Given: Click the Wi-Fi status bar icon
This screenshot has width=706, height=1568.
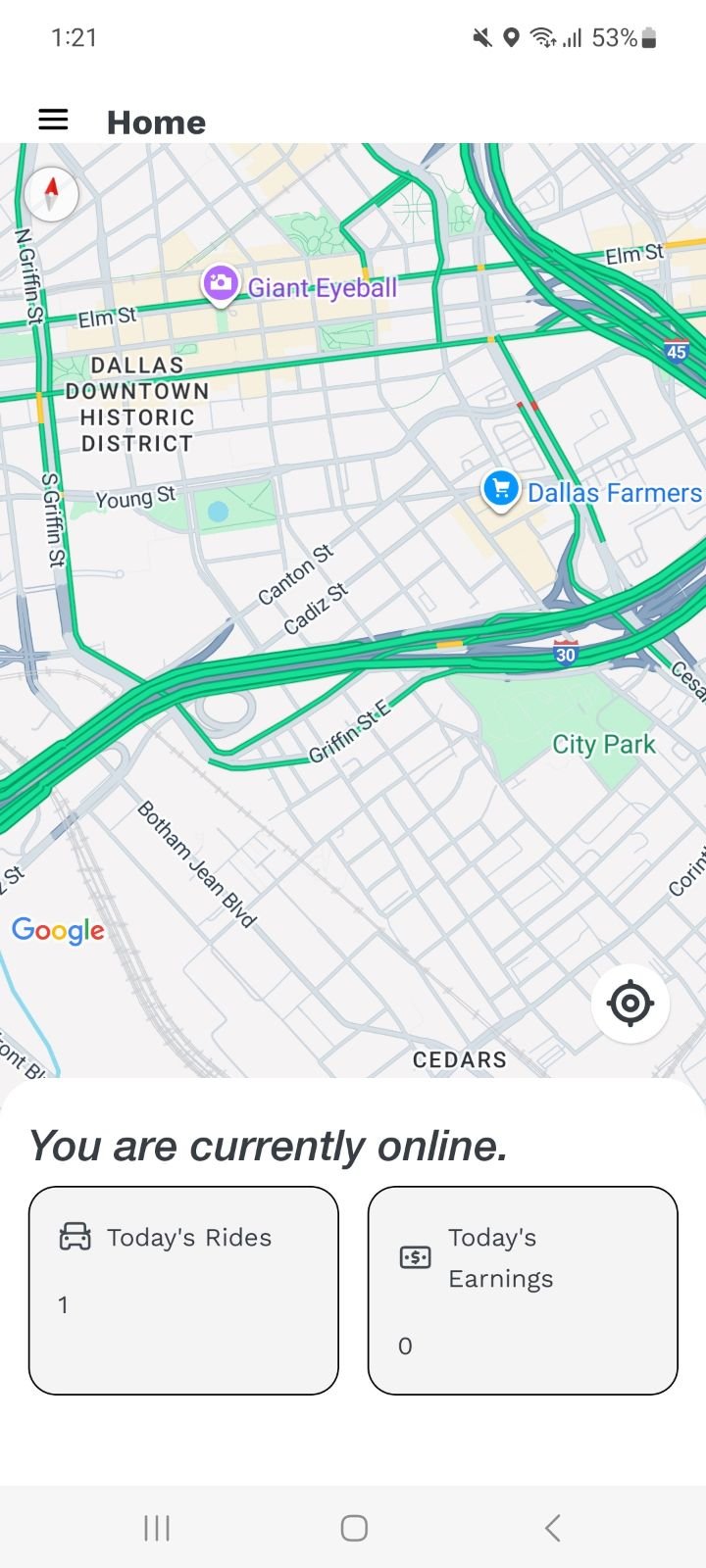Looking at the screenshot, I should [540, 38].
